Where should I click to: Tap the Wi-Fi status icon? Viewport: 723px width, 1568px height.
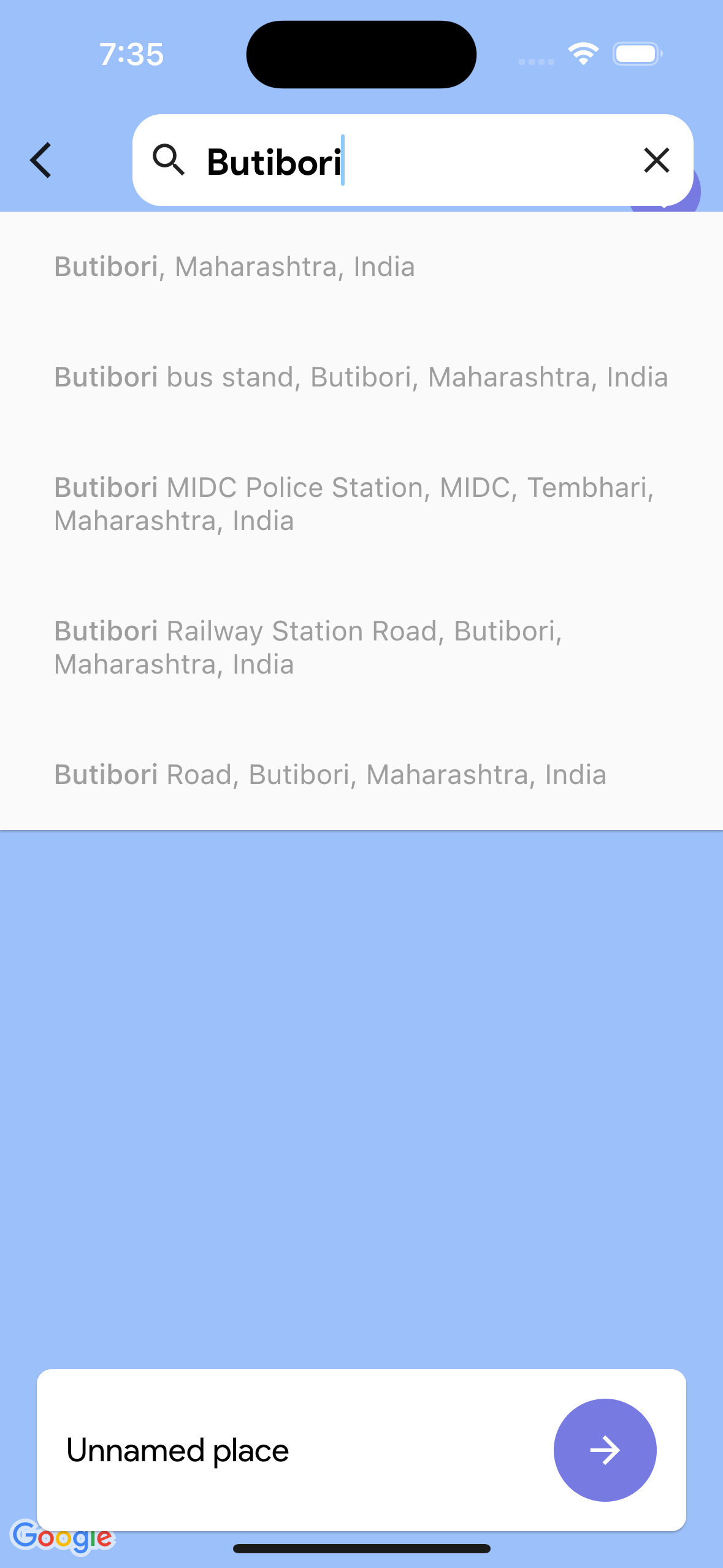pyautogui.click(x=583, y=54)
